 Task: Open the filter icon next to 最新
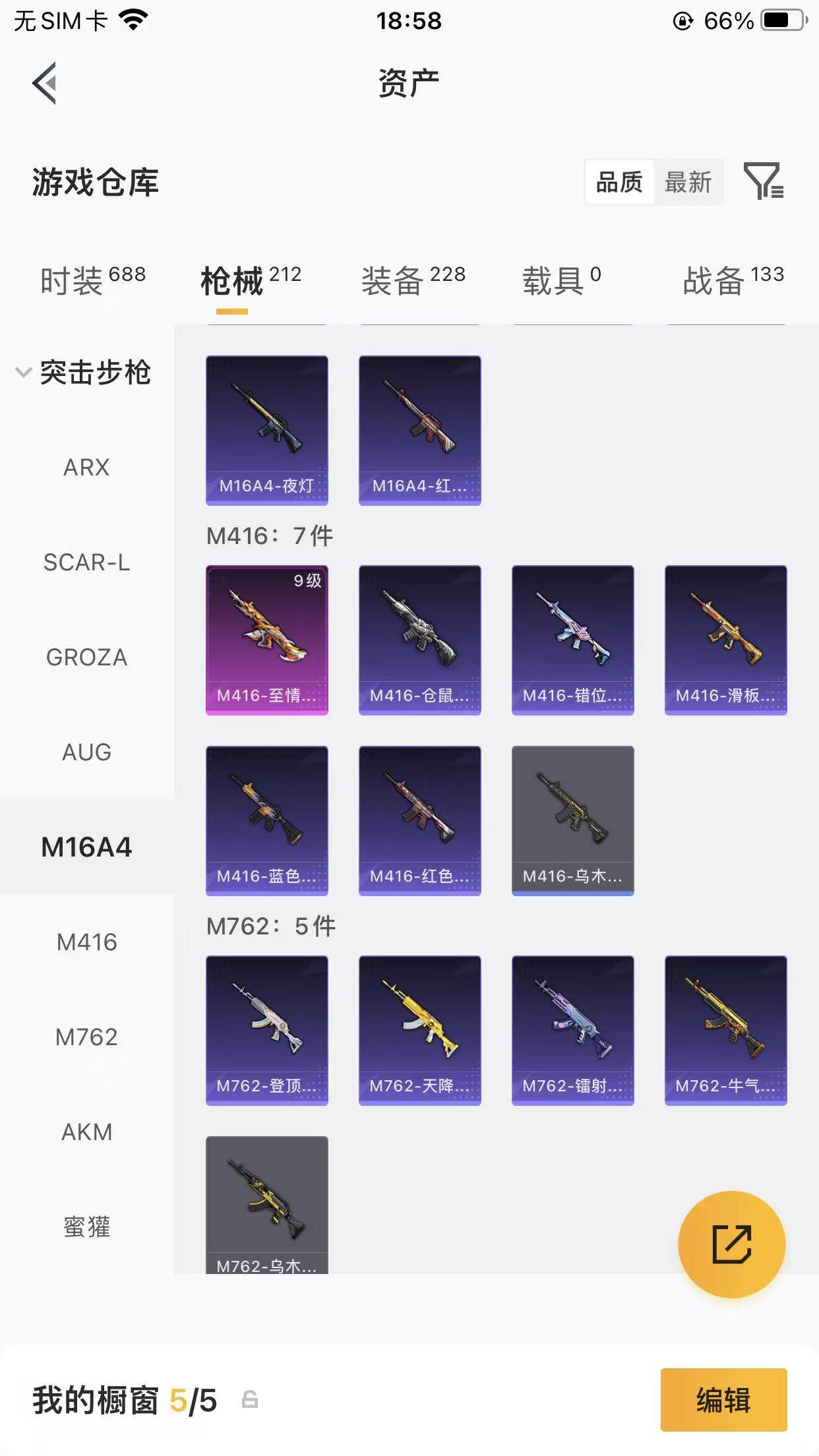[763, 181]
